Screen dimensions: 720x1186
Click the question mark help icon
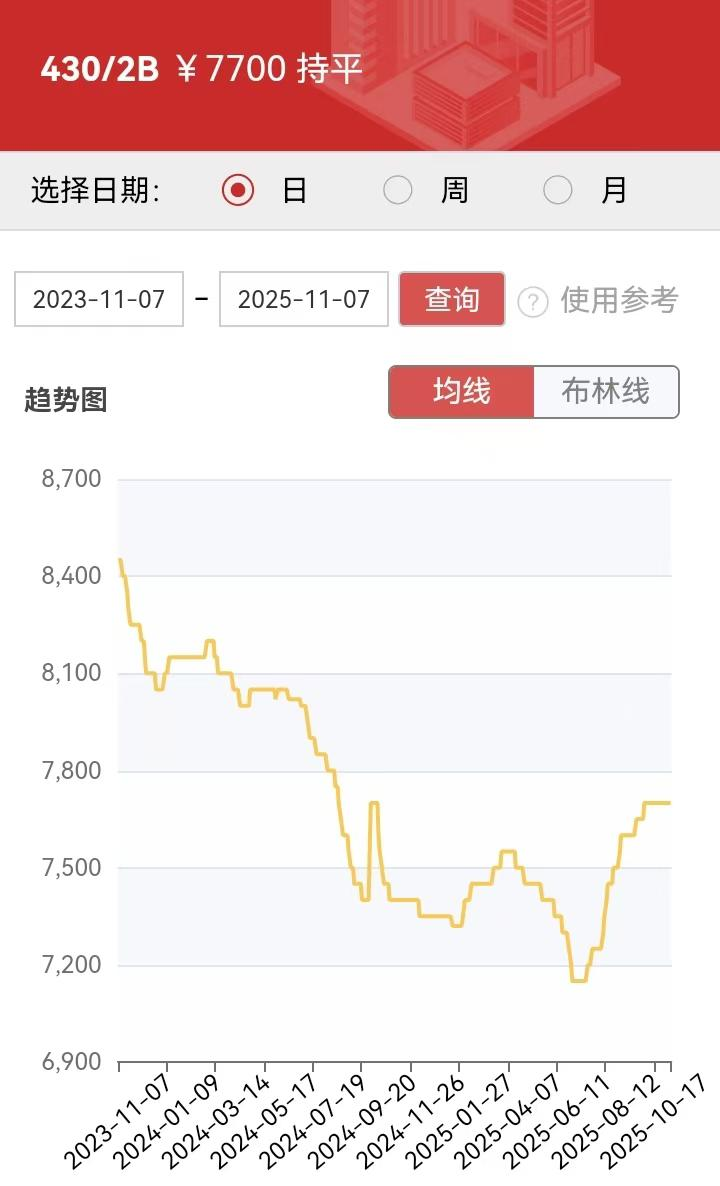point(531,299)
